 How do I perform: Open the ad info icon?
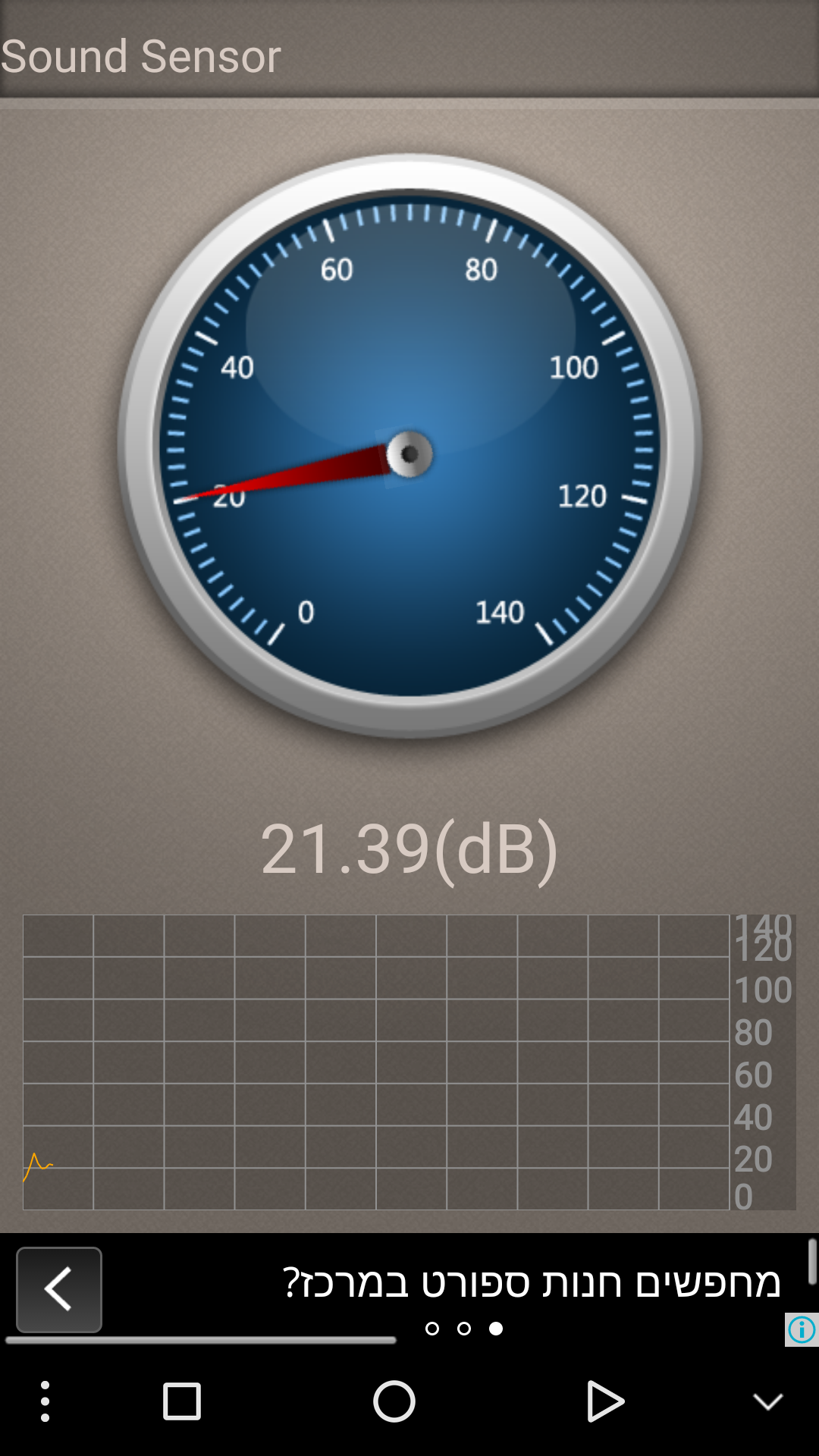(802, 1329)
